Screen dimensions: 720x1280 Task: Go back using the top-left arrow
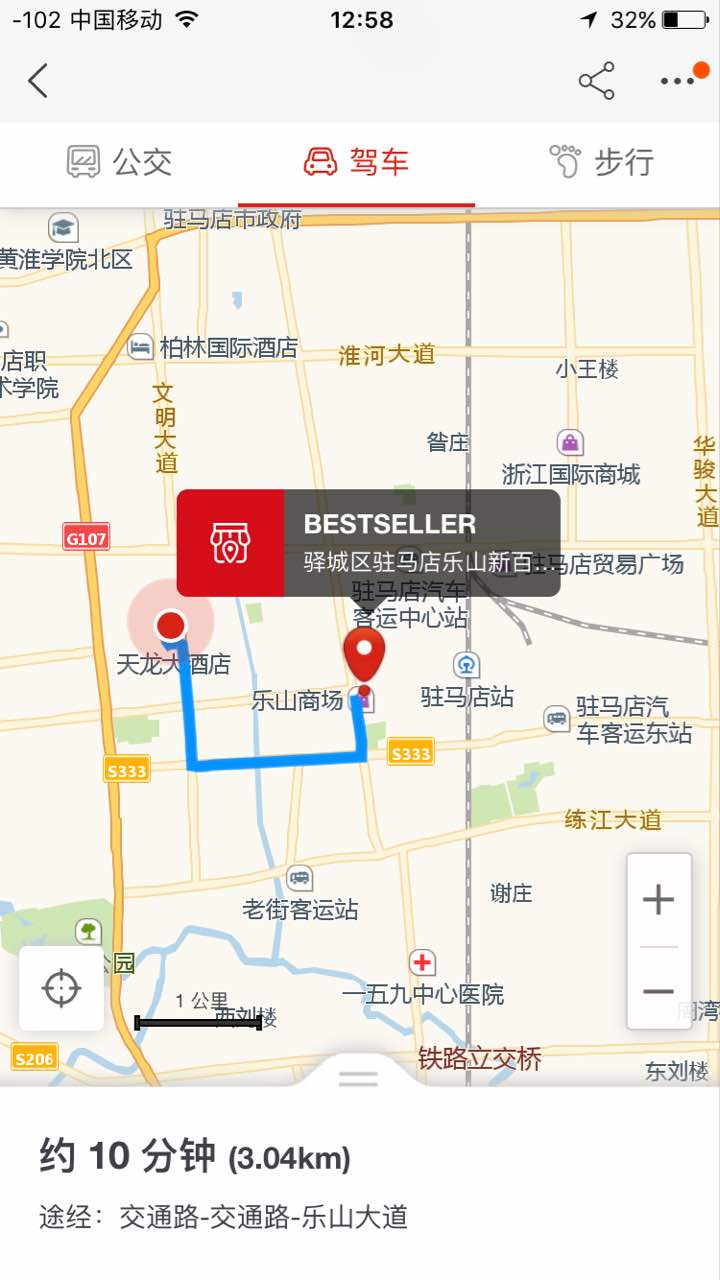[x=38, y=81]
